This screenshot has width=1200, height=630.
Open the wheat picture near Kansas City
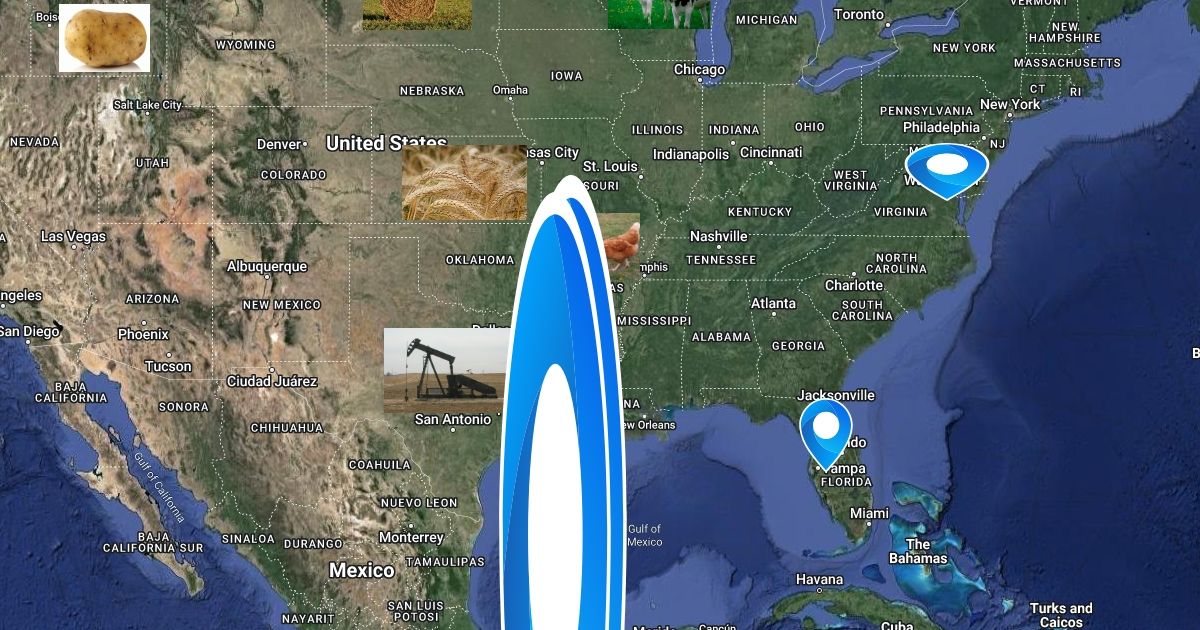[x=464, y=183]
